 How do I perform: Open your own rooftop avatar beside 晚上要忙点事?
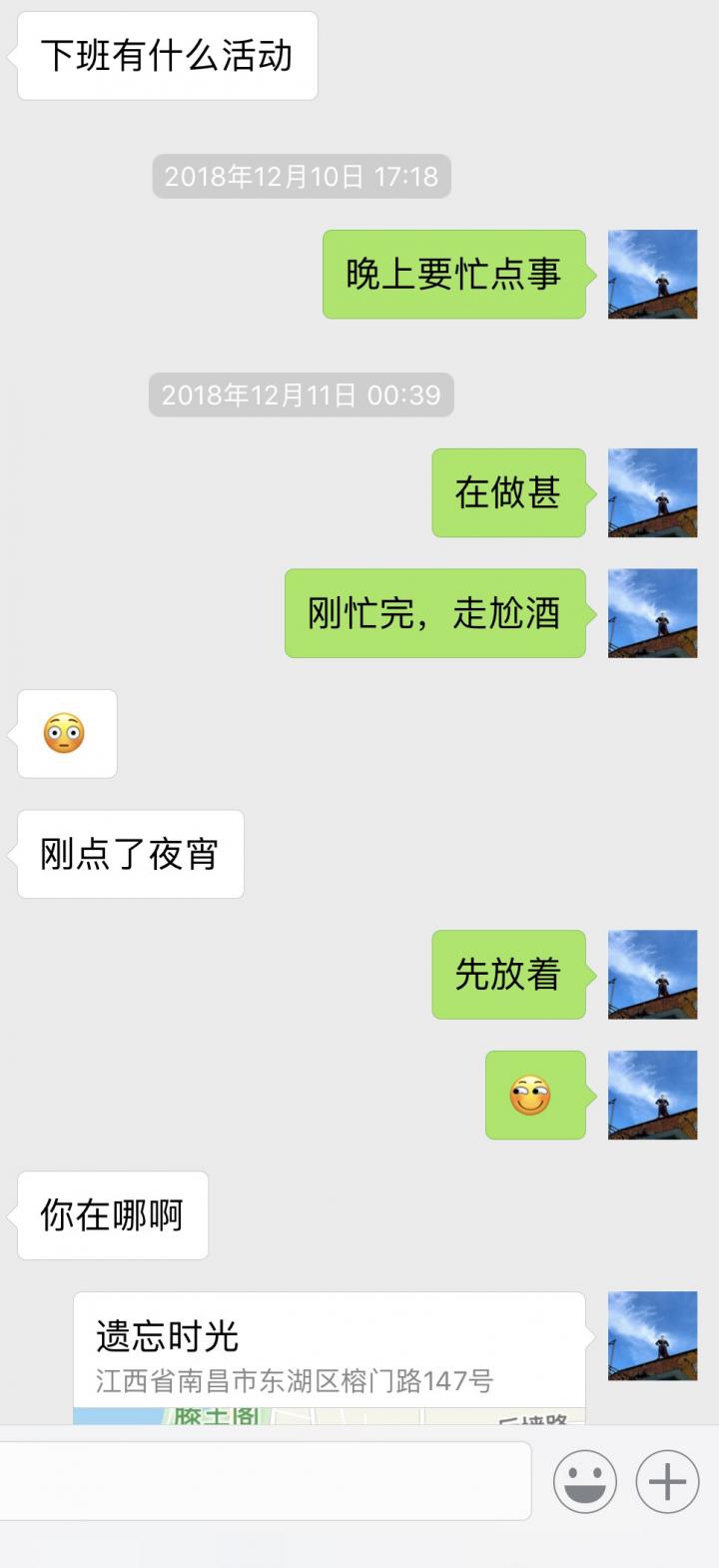coord(652,275)
